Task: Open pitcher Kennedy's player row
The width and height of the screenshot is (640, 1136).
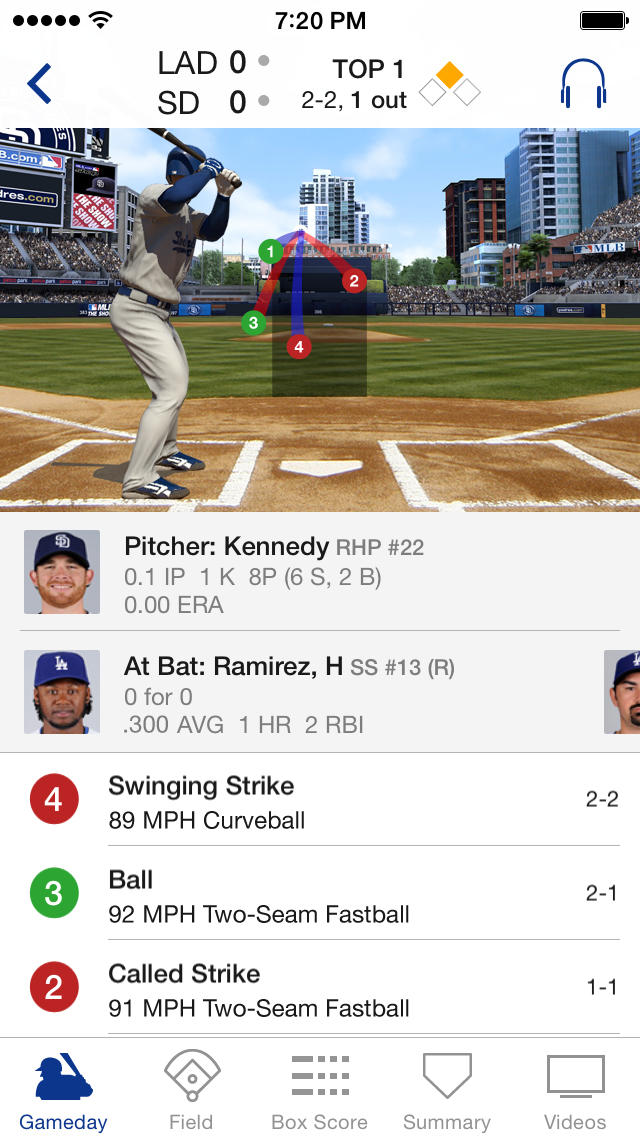Action: click(320, 574)
